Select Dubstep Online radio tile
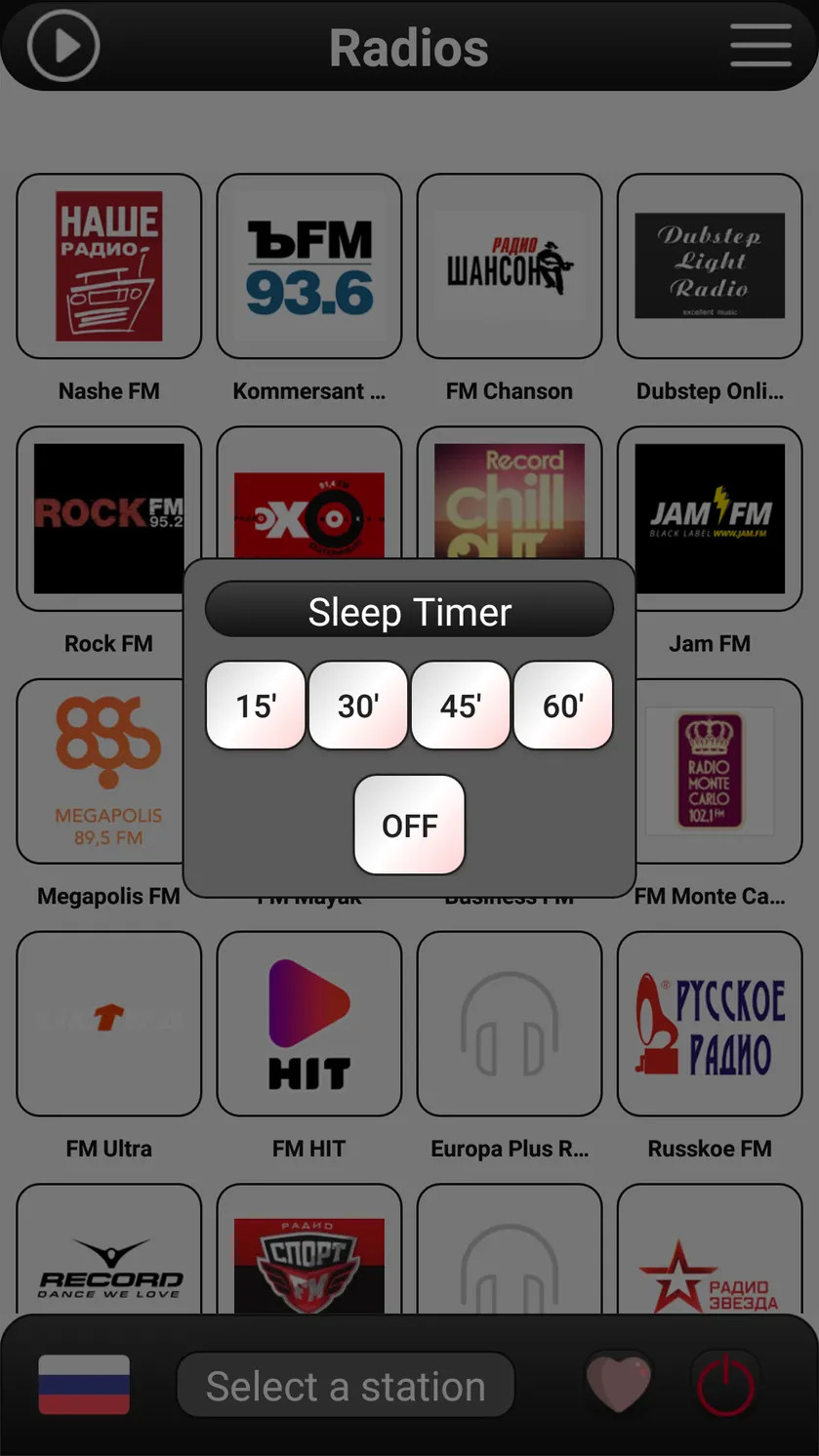Viewport: 819px width, 1456px height. pos(710,266)
